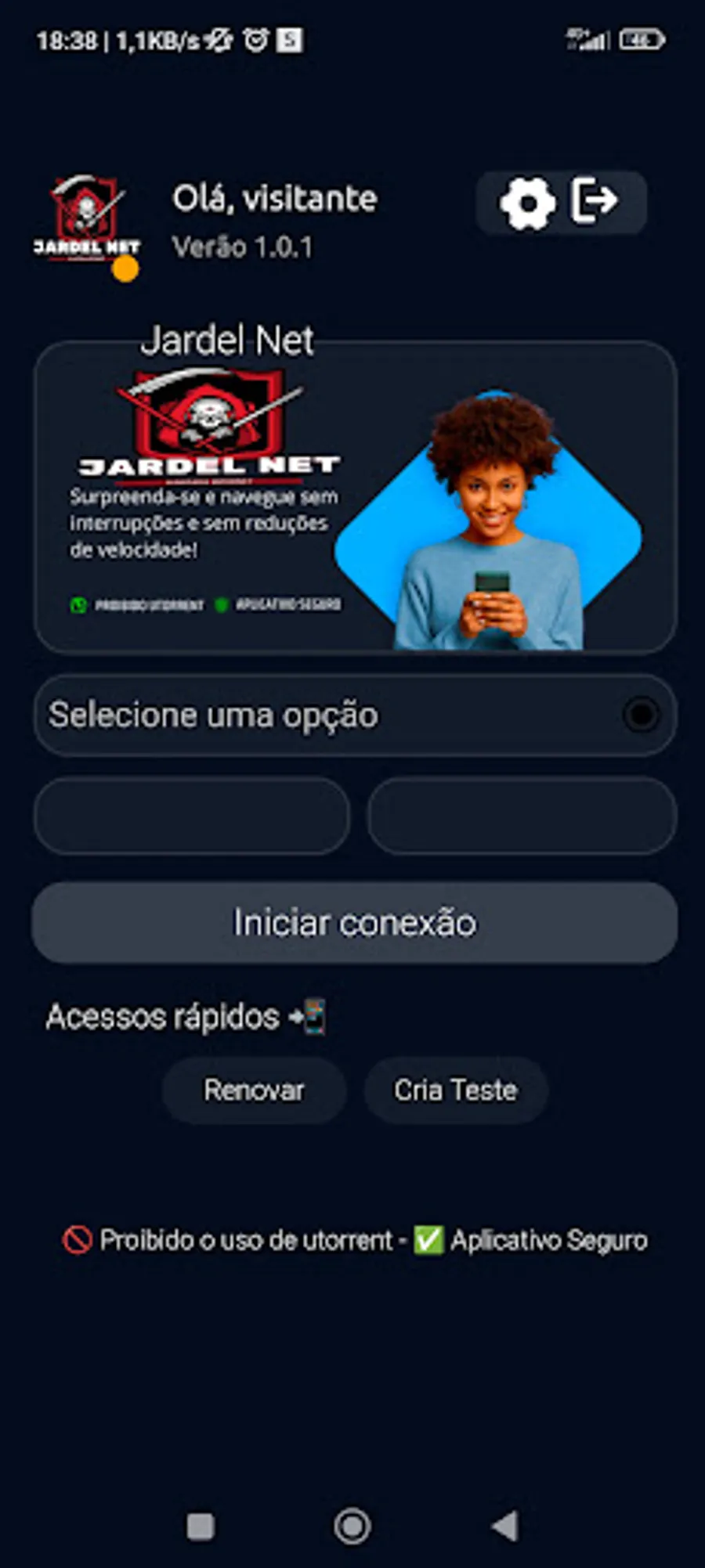This screenshot has width=705, height=1568.
Task: Click the Renovar quick access button
Action: 253,1089
